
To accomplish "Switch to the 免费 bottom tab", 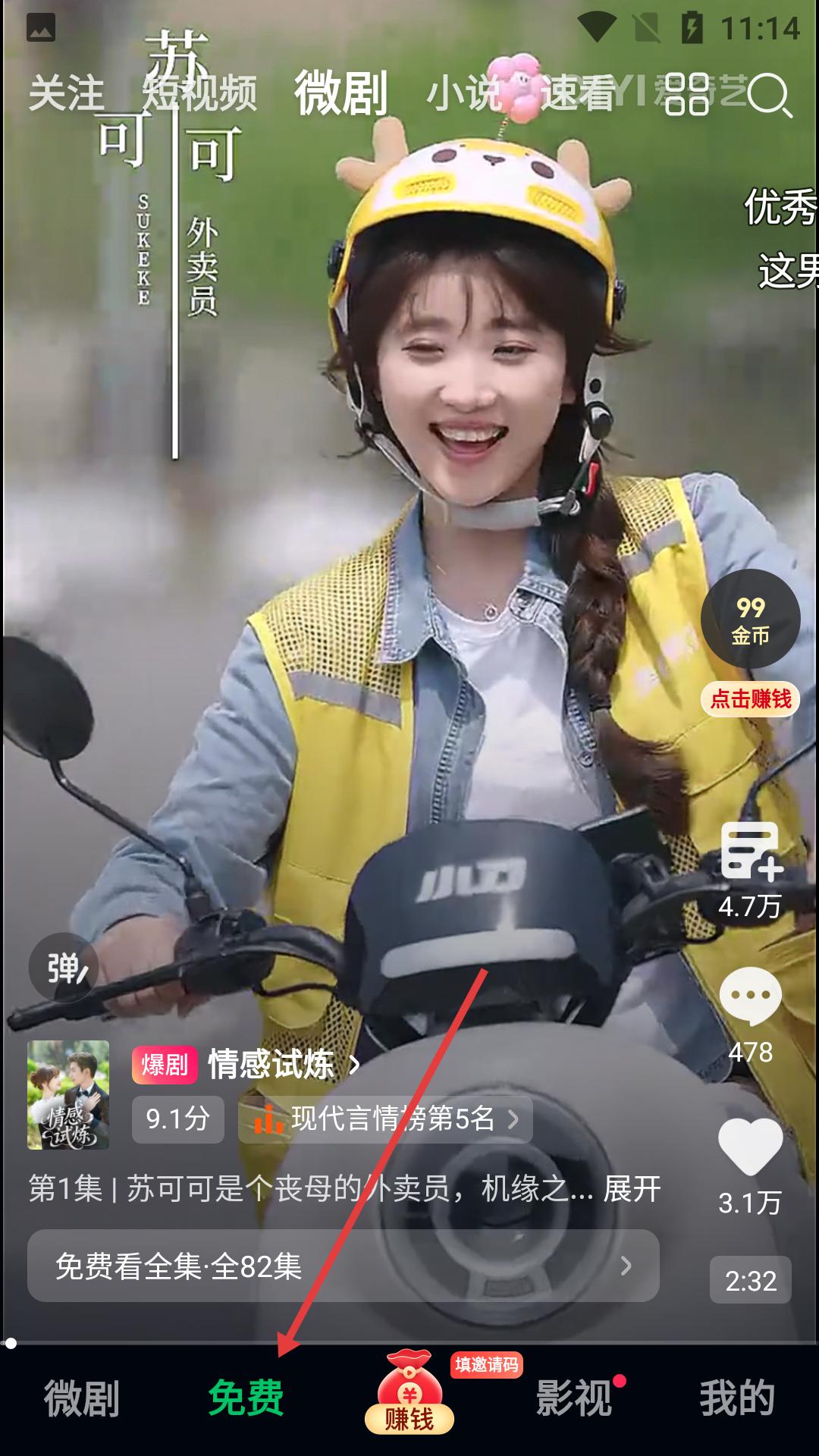I will point(246,1398).
